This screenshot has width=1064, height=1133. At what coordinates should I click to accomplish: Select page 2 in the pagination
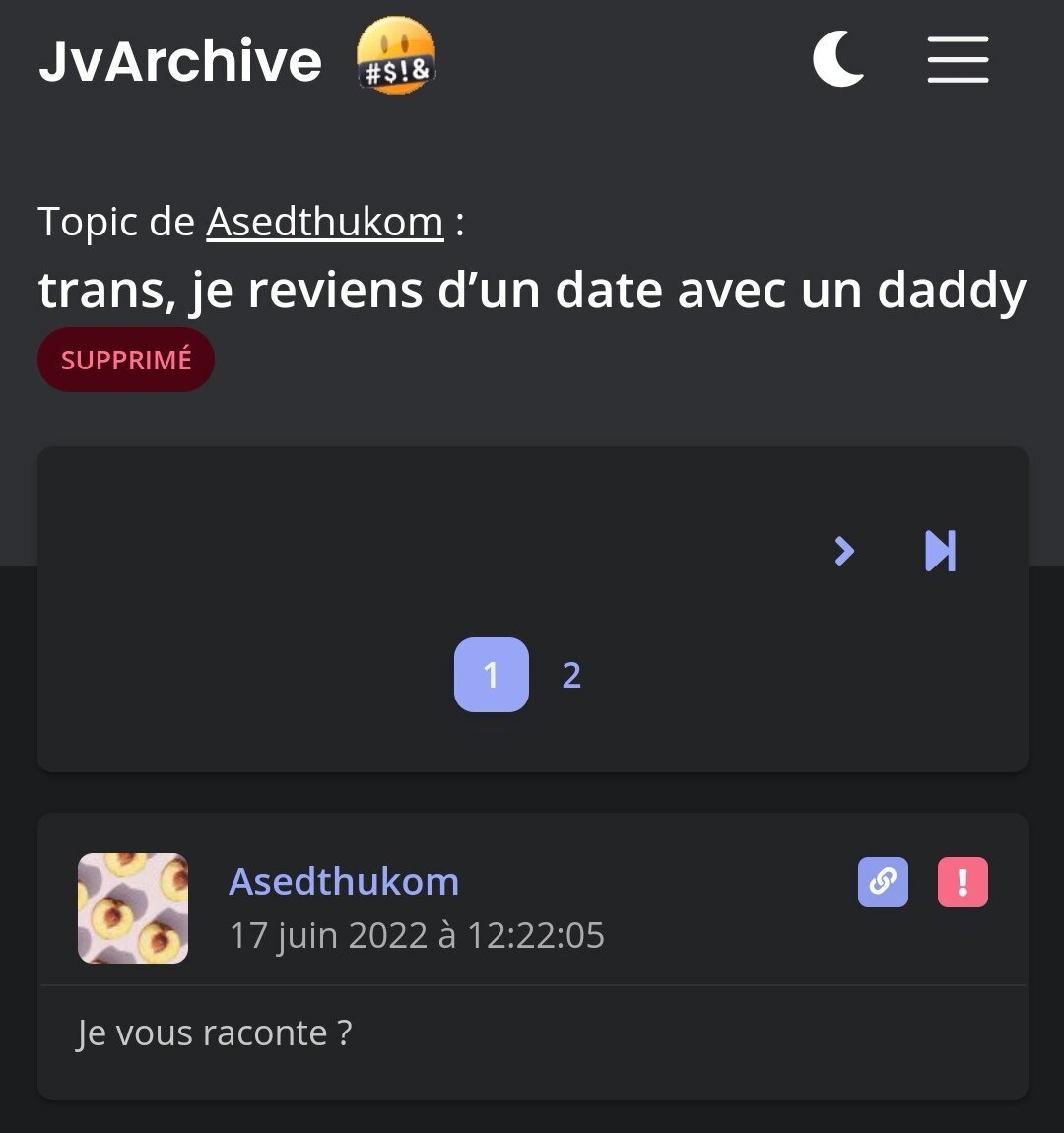pyautogui.click(x=571, y=675)
